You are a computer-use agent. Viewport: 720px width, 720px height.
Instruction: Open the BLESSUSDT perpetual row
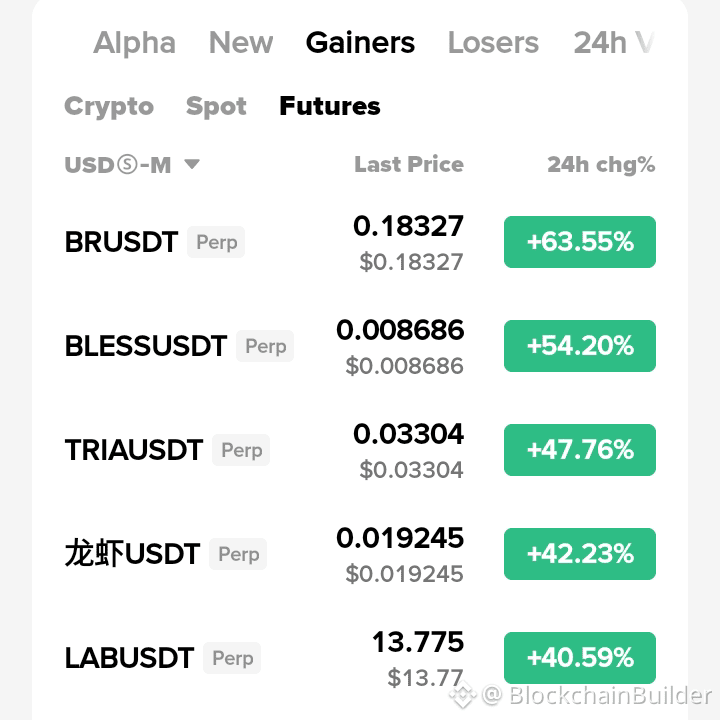pos(360,346)
